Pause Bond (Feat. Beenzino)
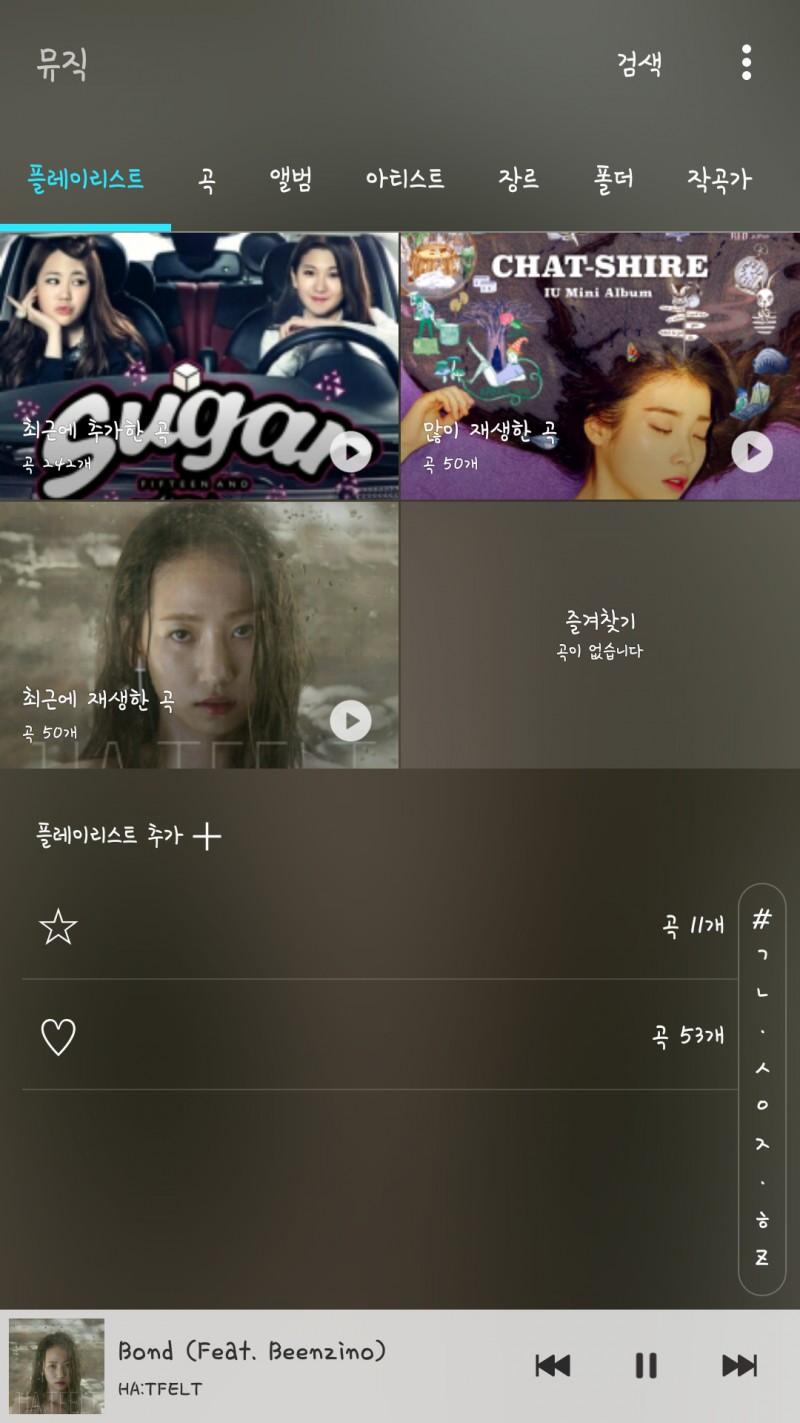Screen dimensions: 800x1423 tap(646, 1365)
